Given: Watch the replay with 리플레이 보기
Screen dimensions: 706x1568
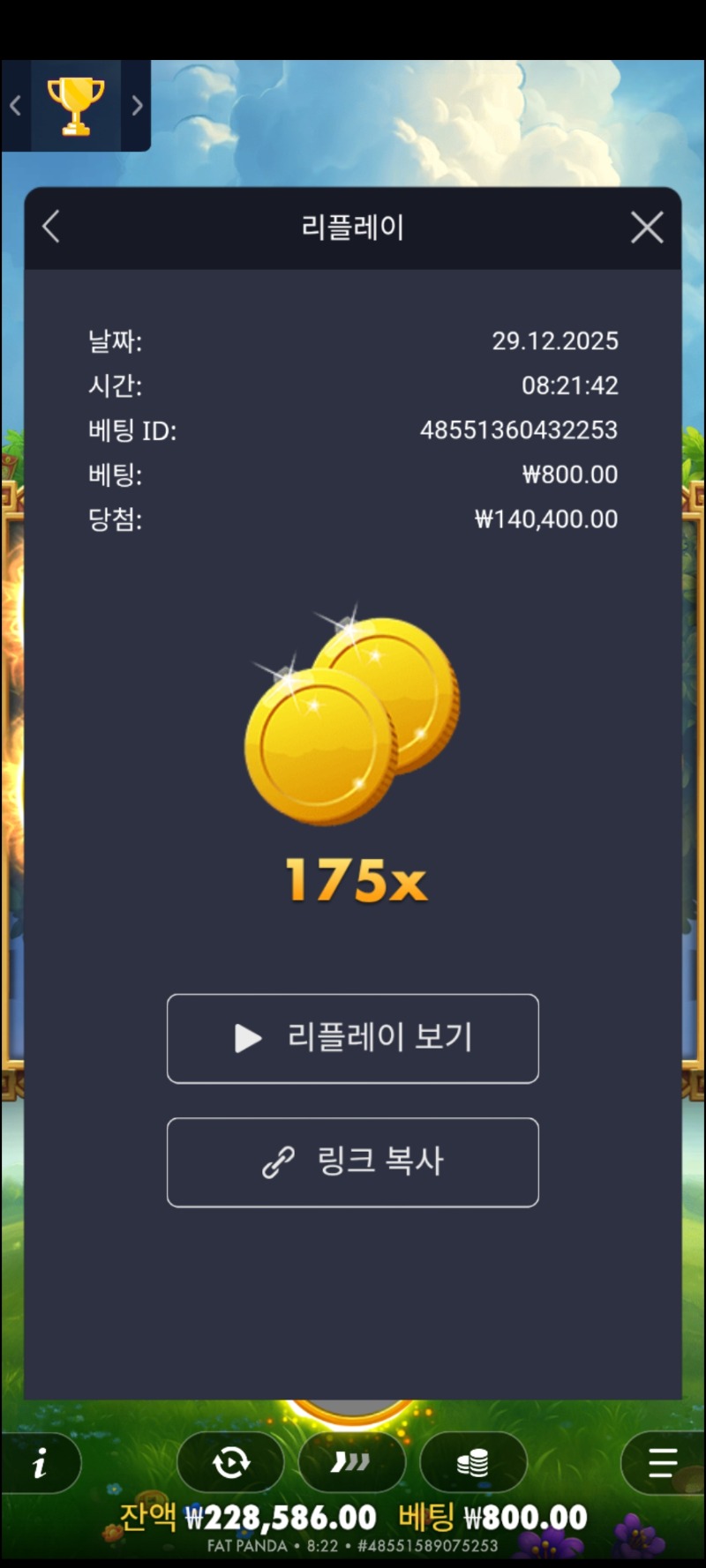Looking at the screenshot, I should (x=353, y=1038).
